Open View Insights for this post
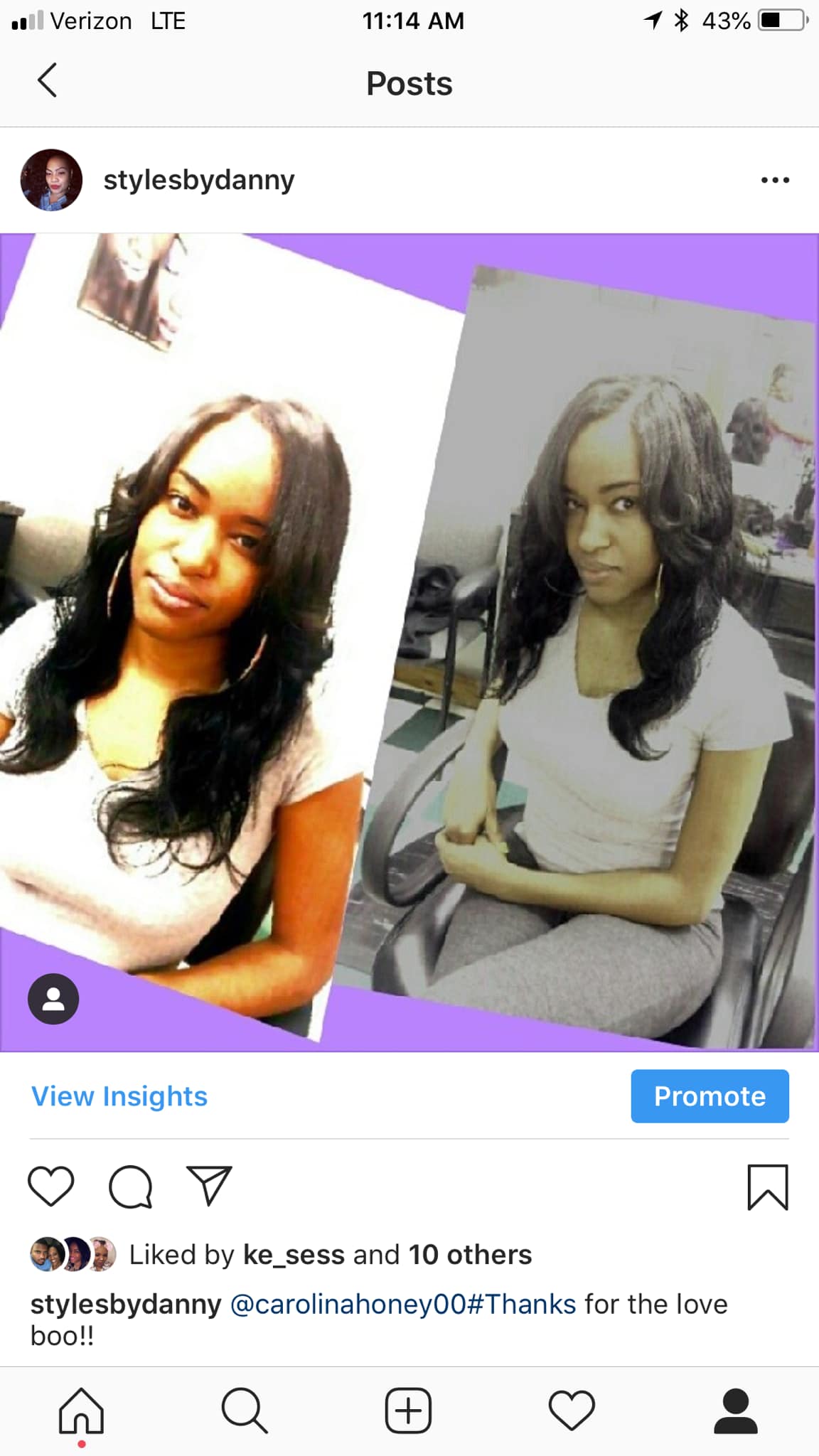This screenshot has height=1456, width=819. 119,1096
